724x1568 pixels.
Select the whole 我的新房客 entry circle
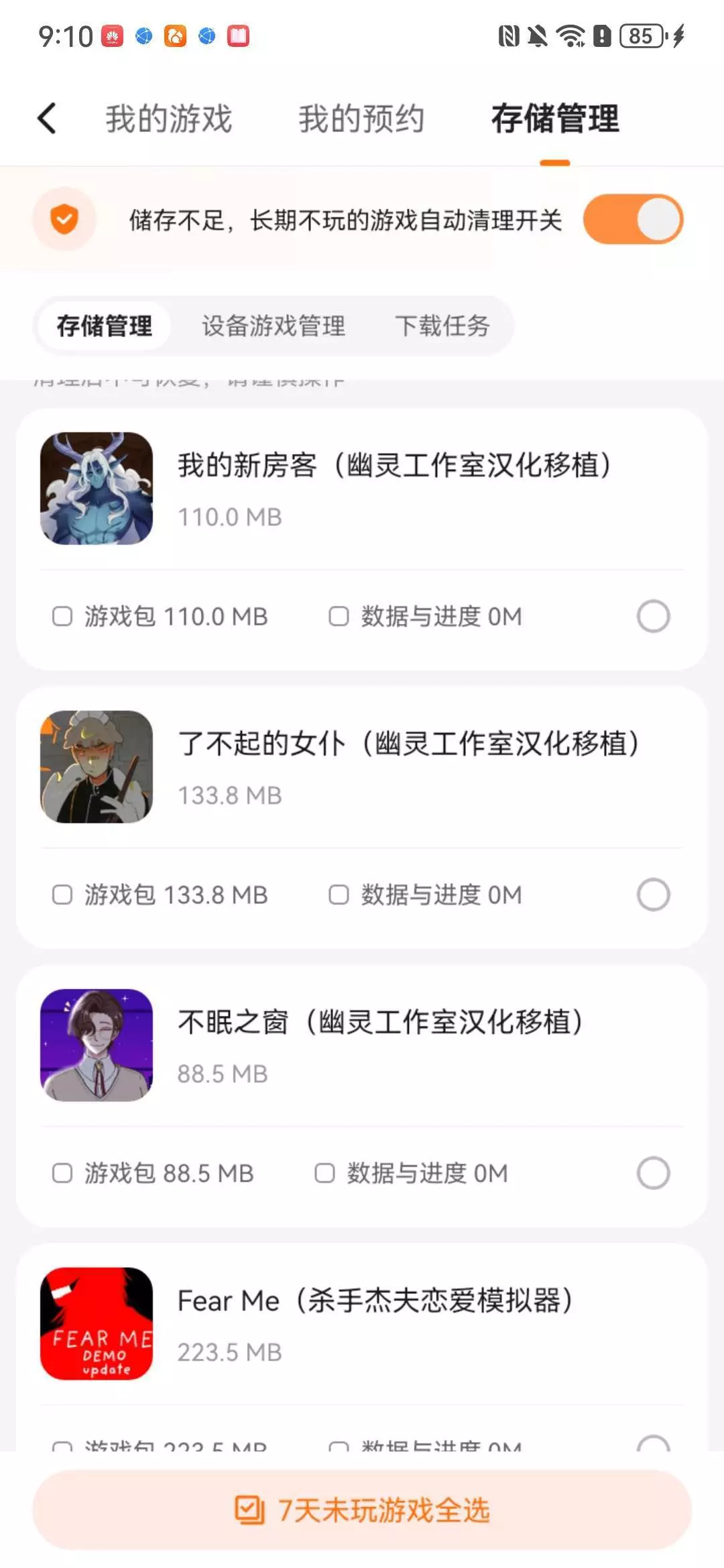tap(653, 616)
